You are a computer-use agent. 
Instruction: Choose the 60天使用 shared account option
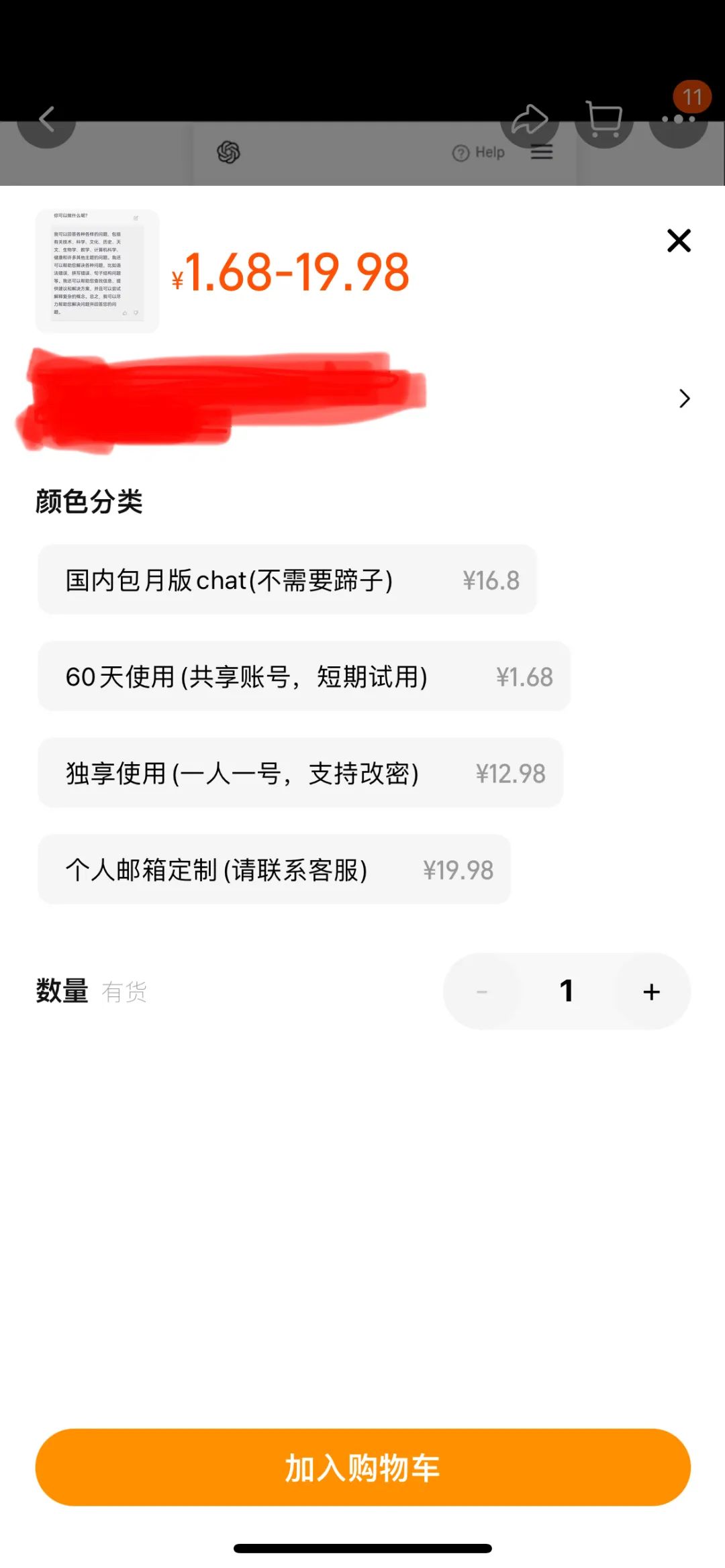[303, 676]
